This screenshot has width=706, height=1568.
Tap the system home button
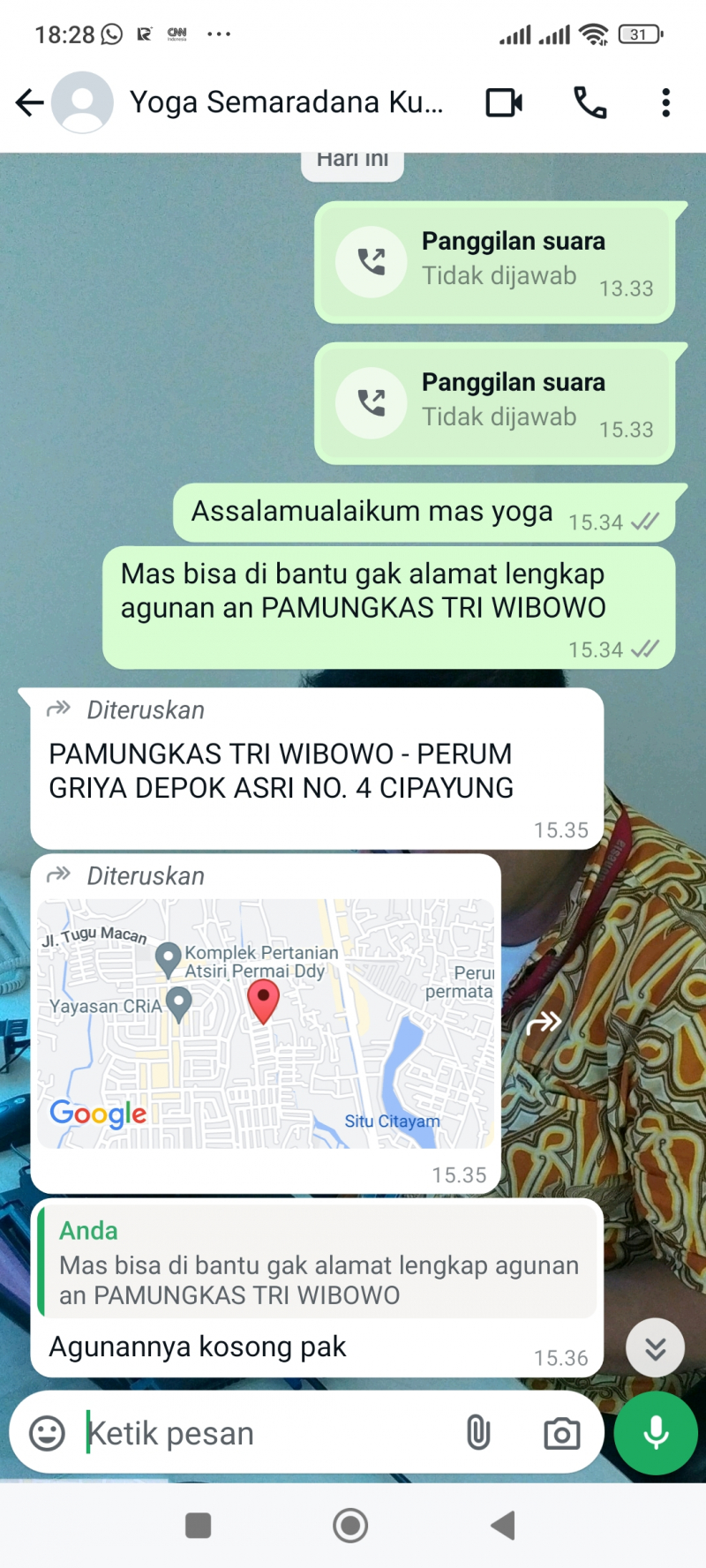pyautogui.click(x=350, y=1525)
